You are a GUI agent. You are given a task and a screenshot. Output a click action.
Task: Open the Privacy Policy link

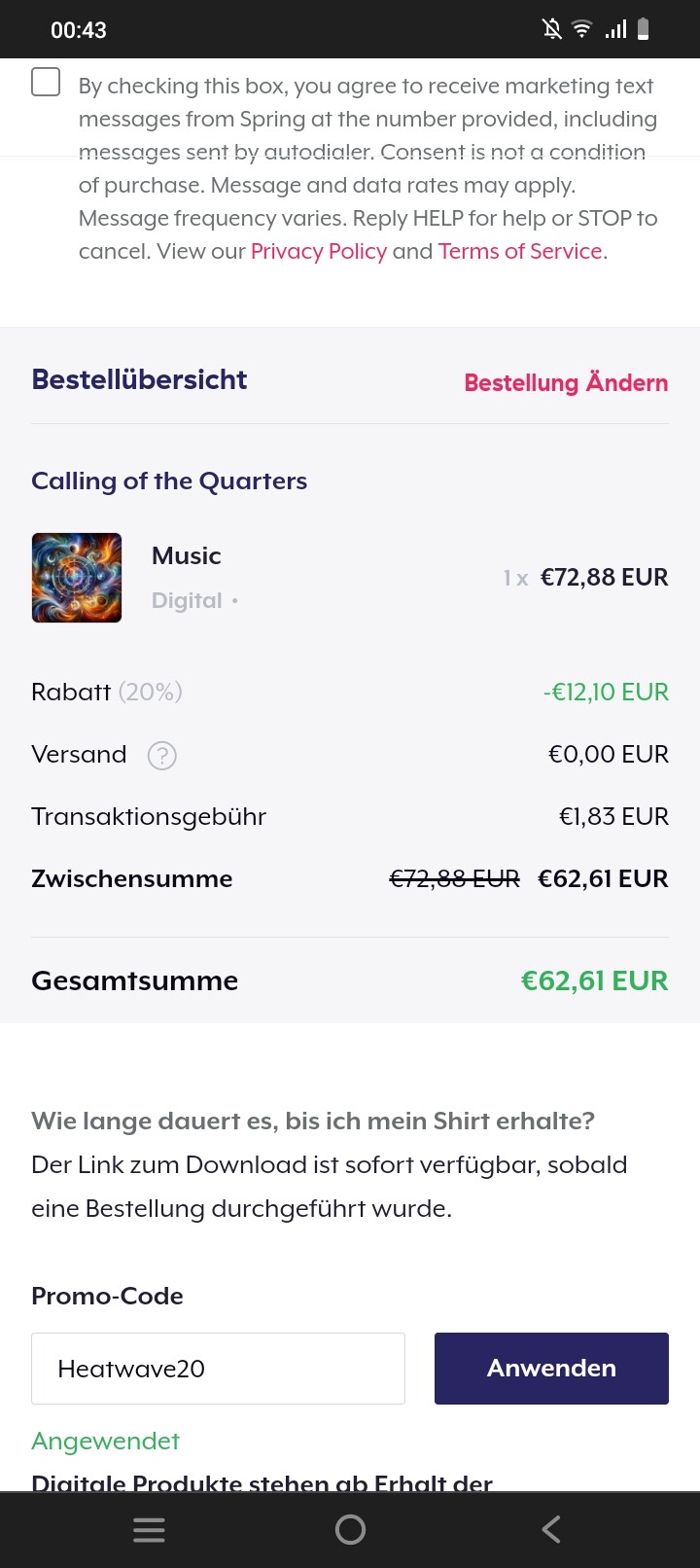pyautogui.click(x=319, y=251)
